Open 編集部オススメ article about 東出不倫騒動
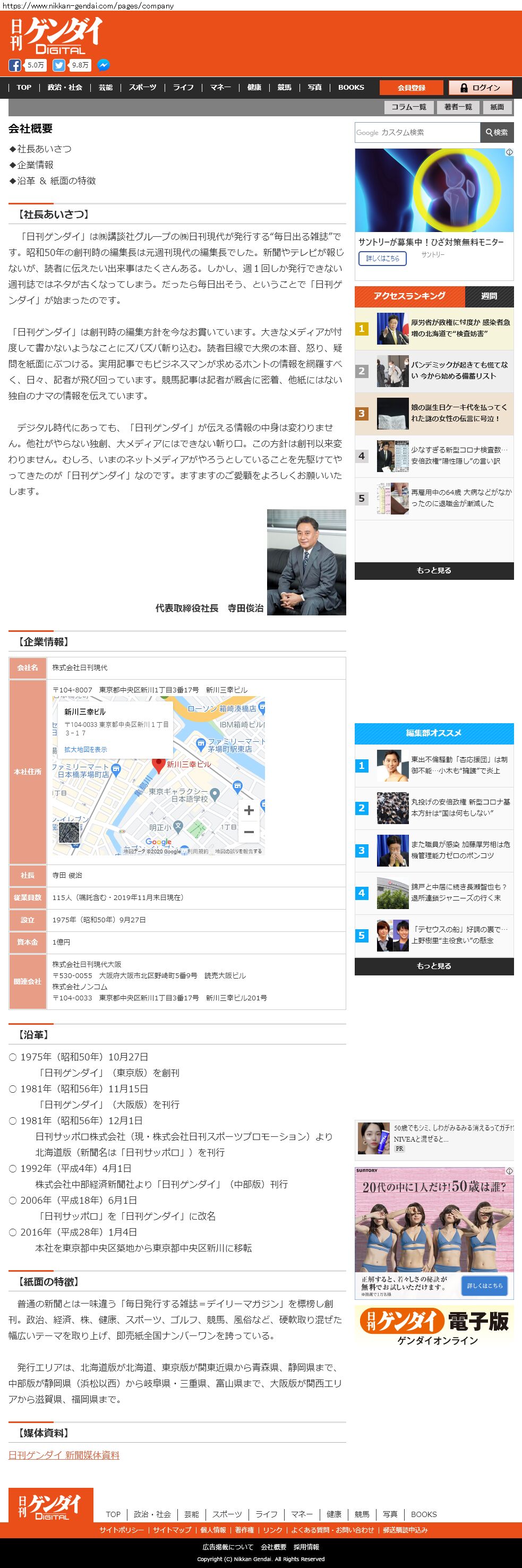Image resolution: width=522 pixels, height=1568 pixels. 459,765
